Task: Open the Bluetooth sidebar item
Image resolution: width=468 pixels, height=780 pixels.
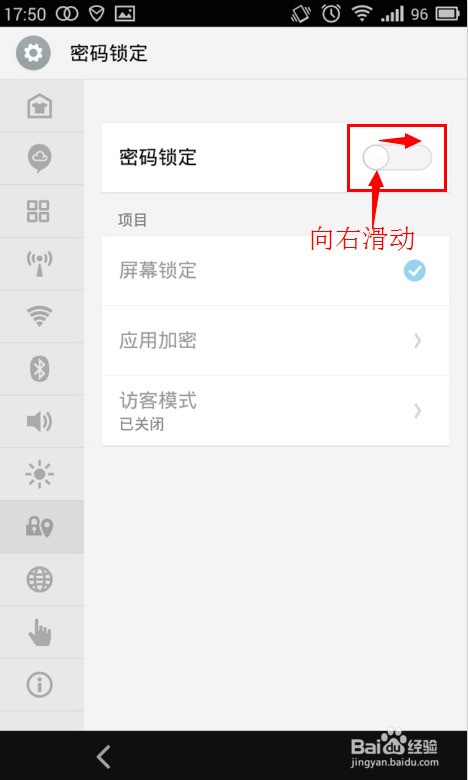Action: coord(39,369)
